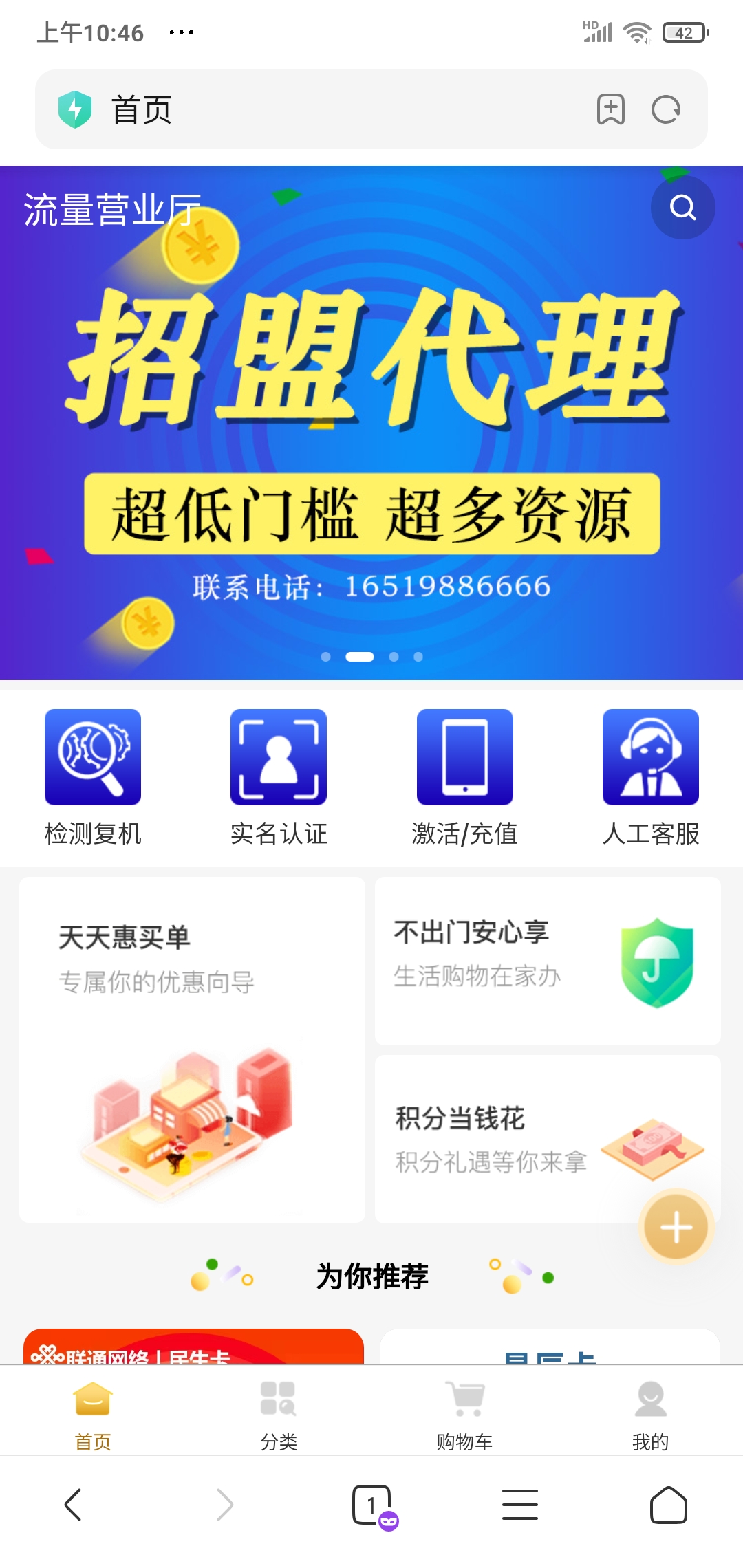Open the search icon on the banner

click(x=682, y=207)
